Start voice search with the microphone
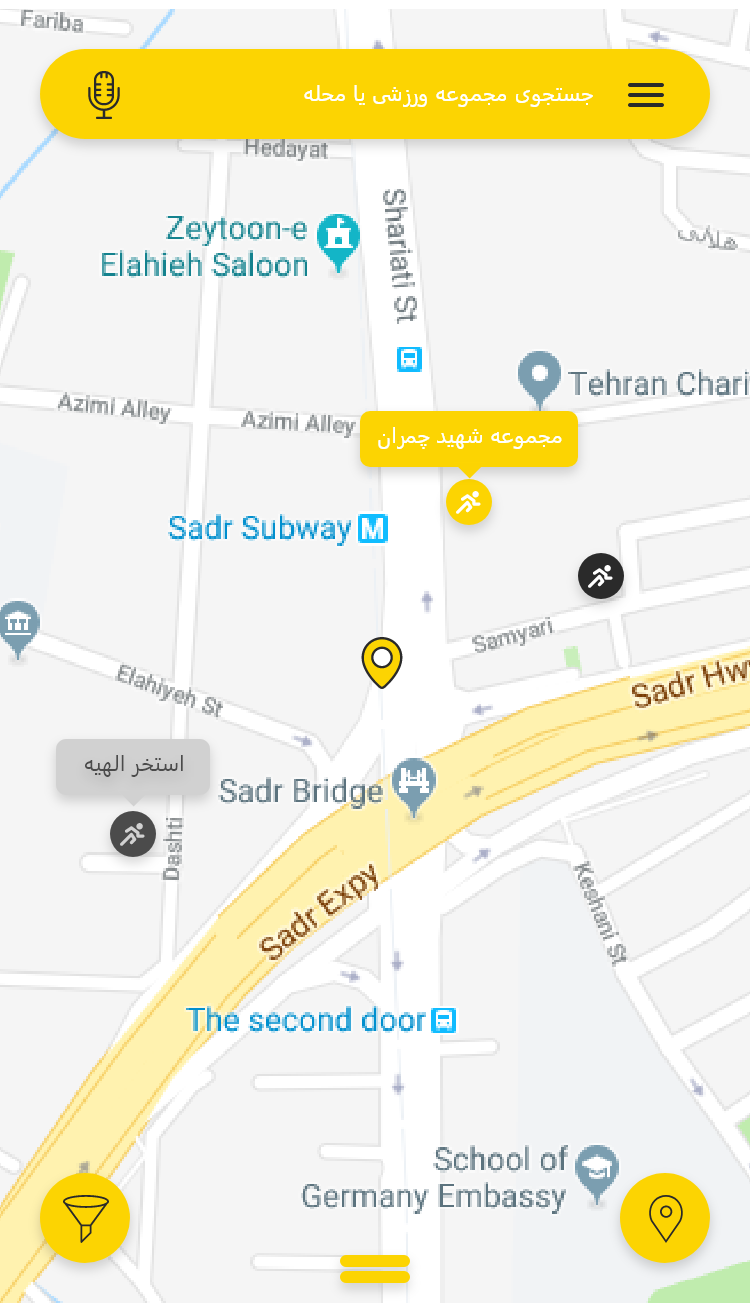Image resolution: width=750 pixels, height=1303 pixels. click(x=104, y=95)
